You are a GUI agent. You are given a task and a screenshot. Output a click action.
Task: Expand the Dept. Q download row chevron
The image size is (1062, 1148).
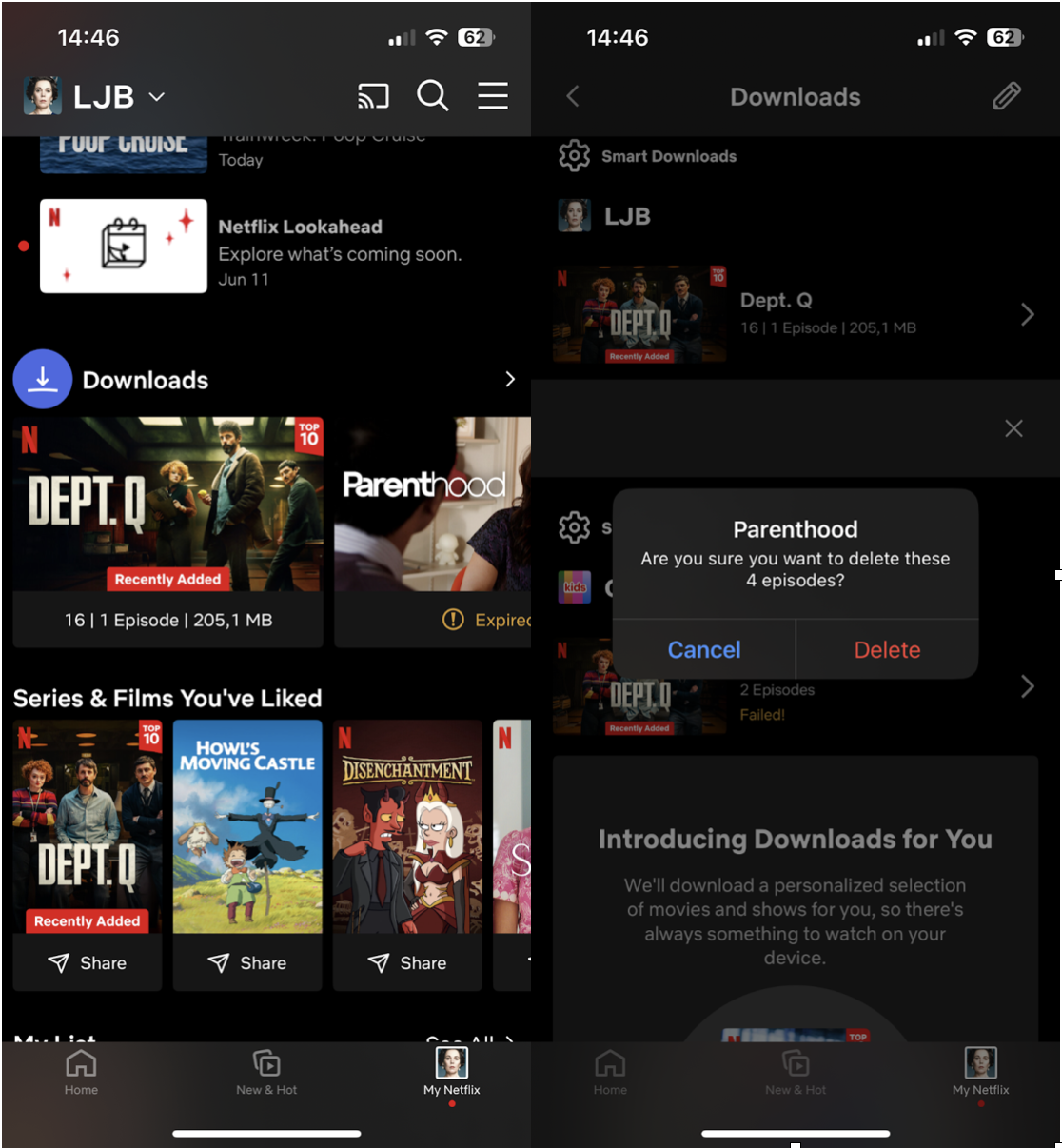1028,314
